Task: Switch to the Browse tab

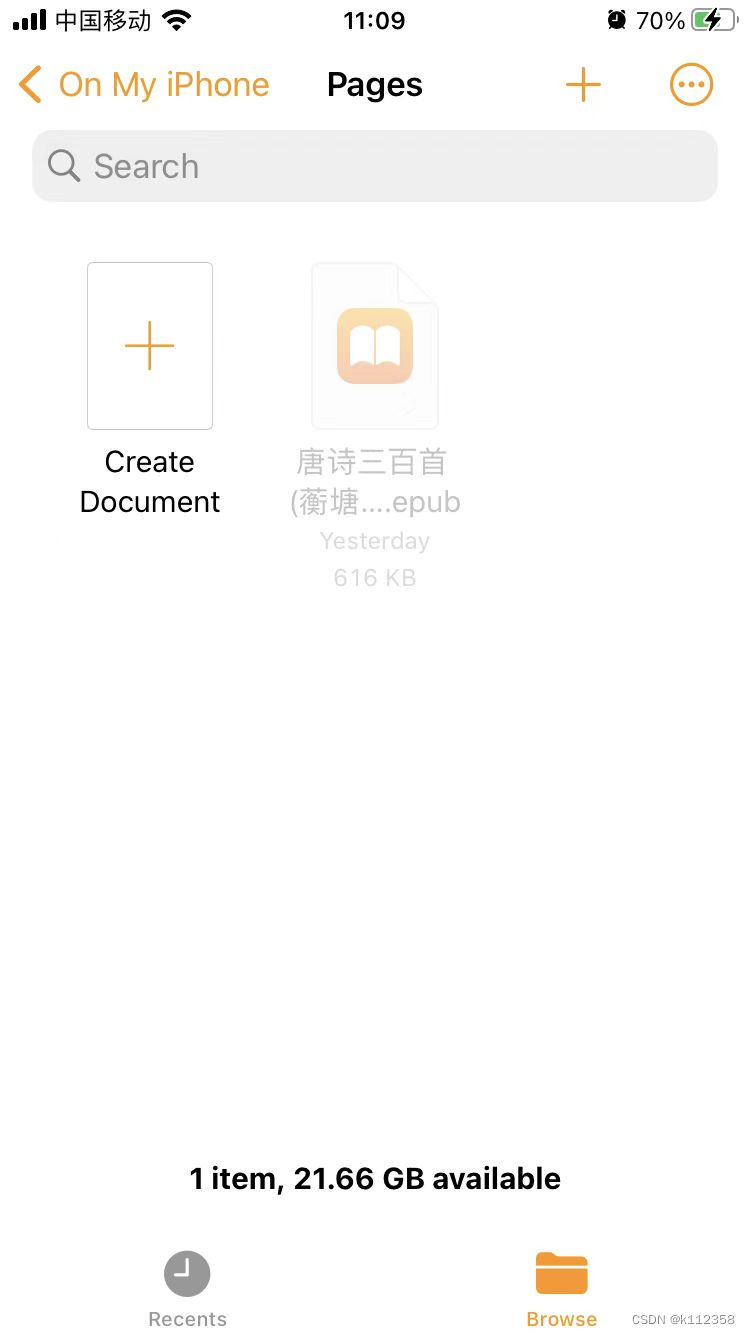Action: tap(561, 1287)
